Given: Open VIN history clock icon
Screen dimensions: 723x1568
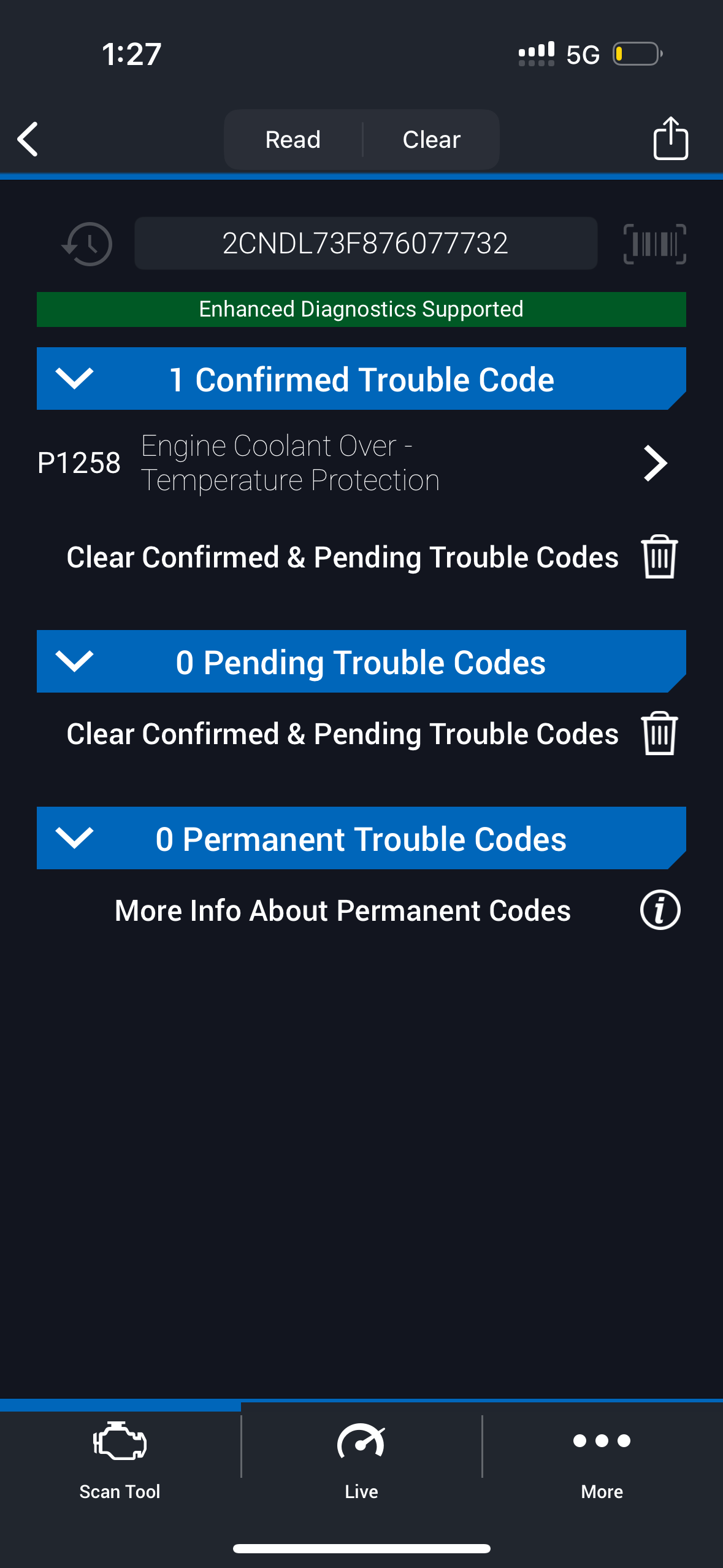Looking at the screenshot, I should coord(87,244).
